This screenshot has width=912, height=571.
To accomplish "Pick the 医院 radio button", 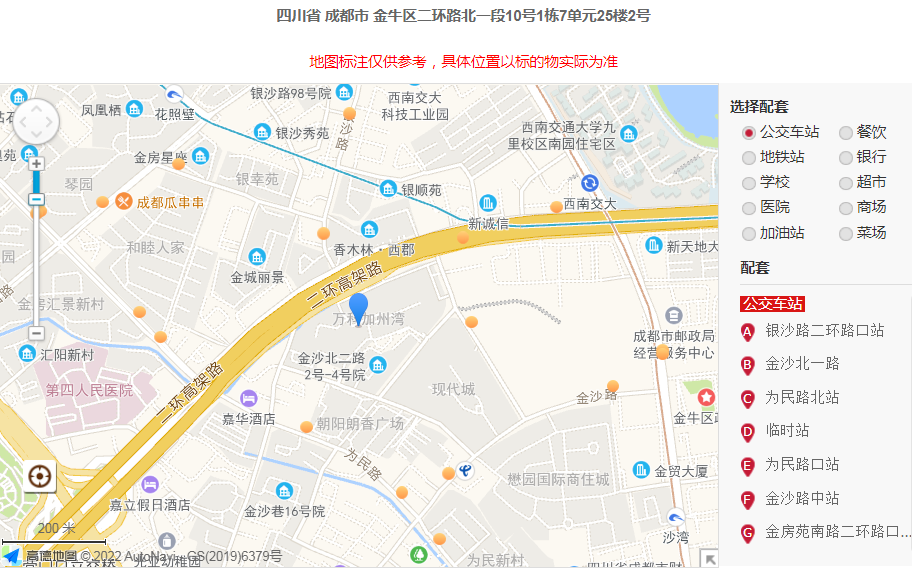I will tap(749, 207).
